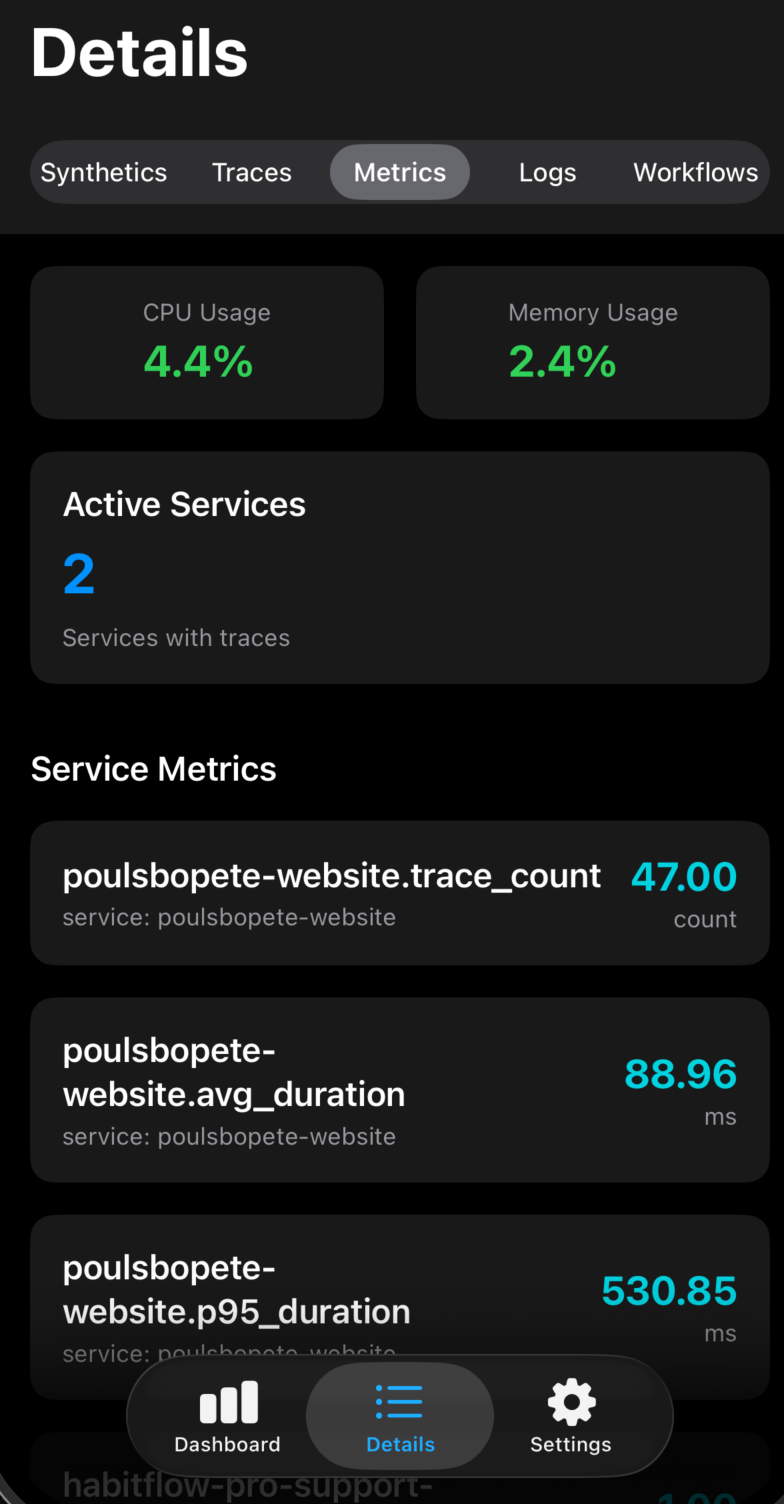The width and height of the screenshot is (784, 1504).
Task: Tap the 88.96 ms duration value
Action: [680, 1072]
